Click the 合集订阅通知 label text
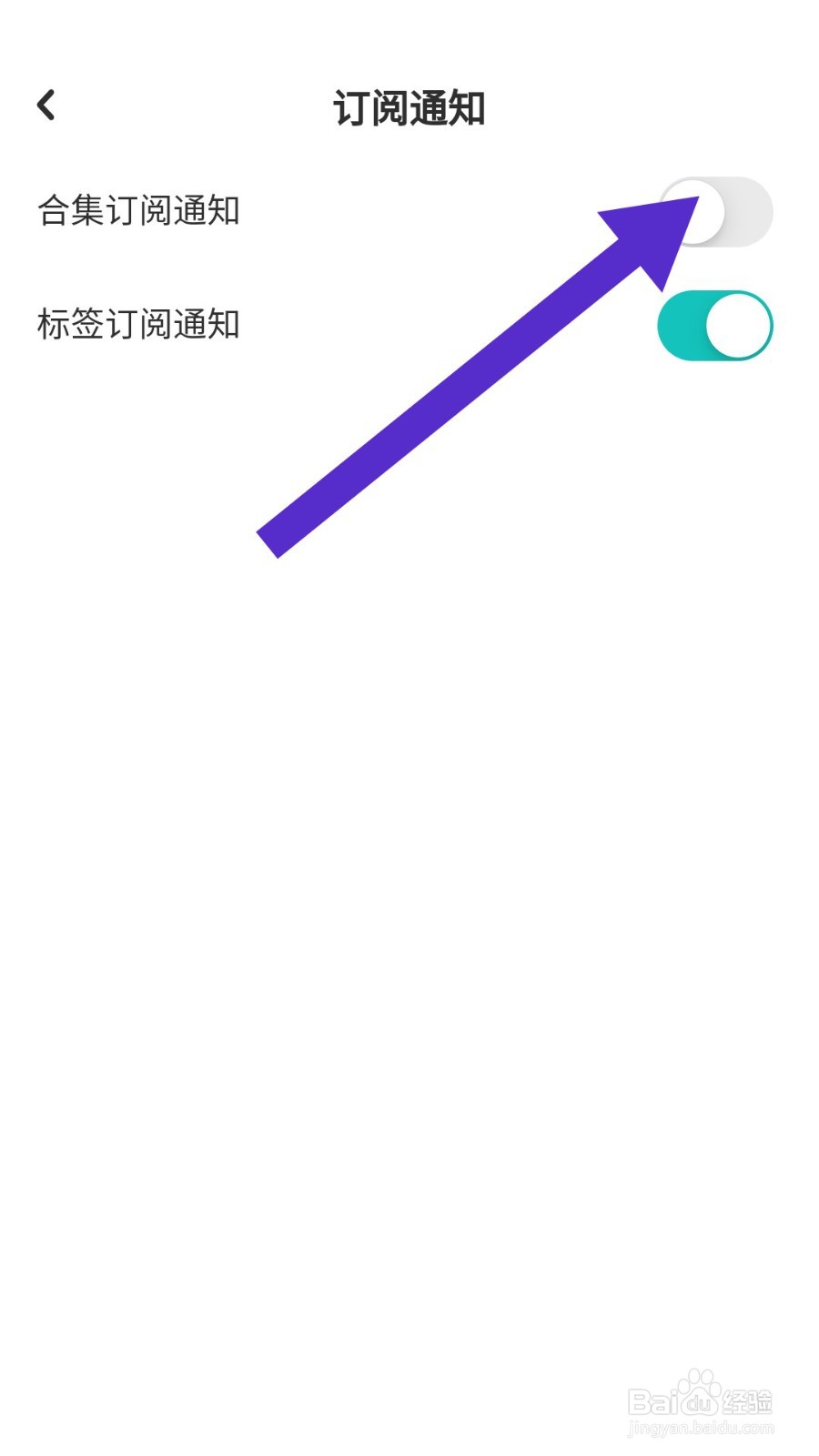The width and height of the screenshot is (819, 1456). pos(138,211)
